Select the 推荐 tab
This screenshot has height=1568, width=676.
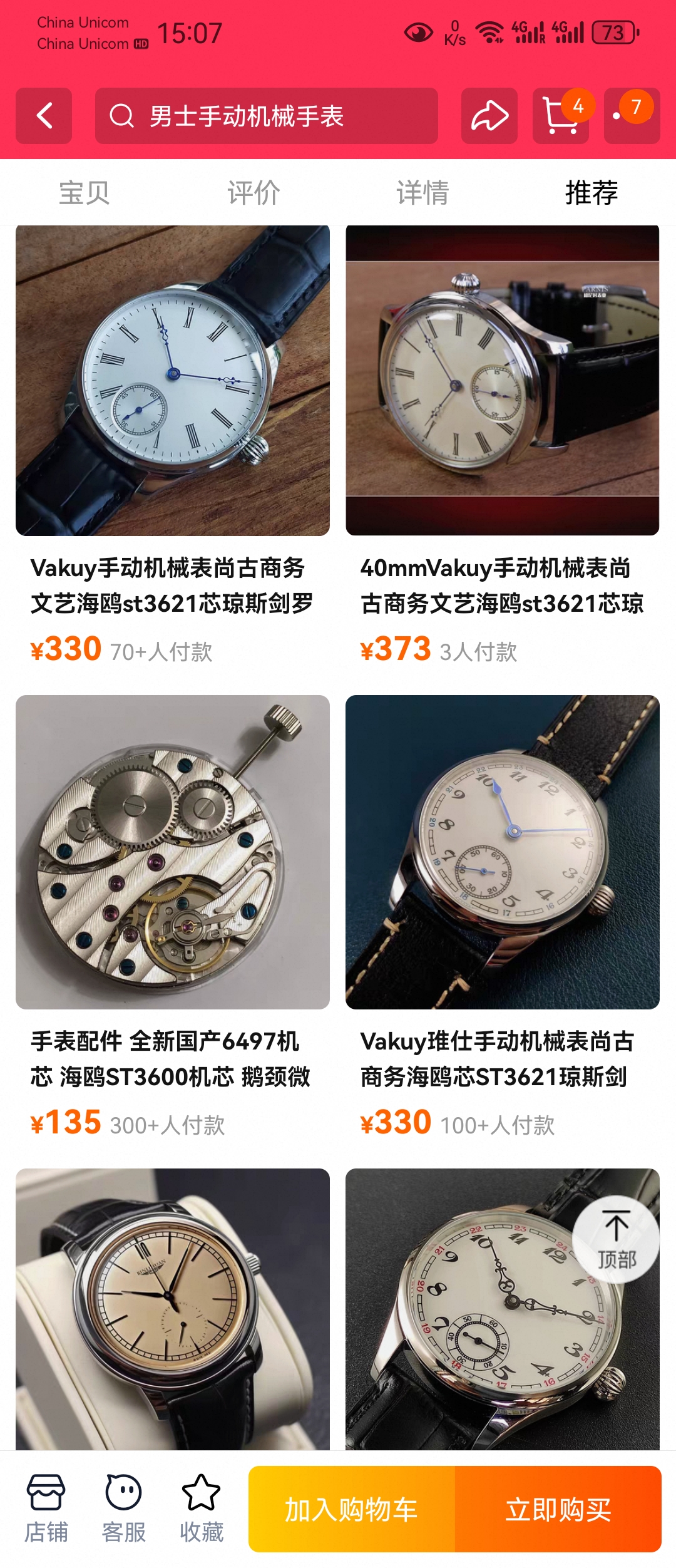(x=591, y=192)
